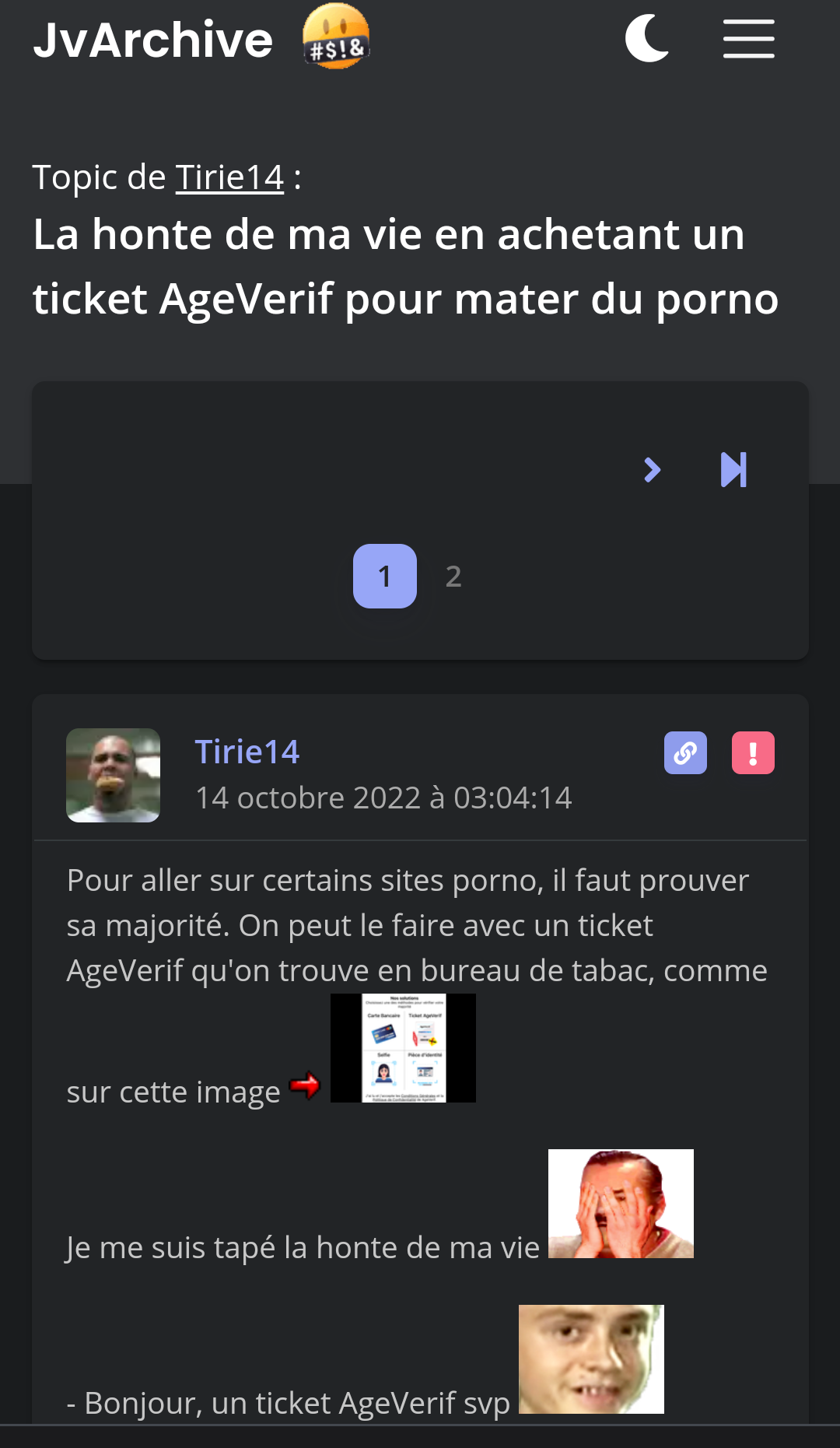Copy the permalink of Tirie14's post
The height and width of the screenshot is (1448, 840).
(685, 753)
